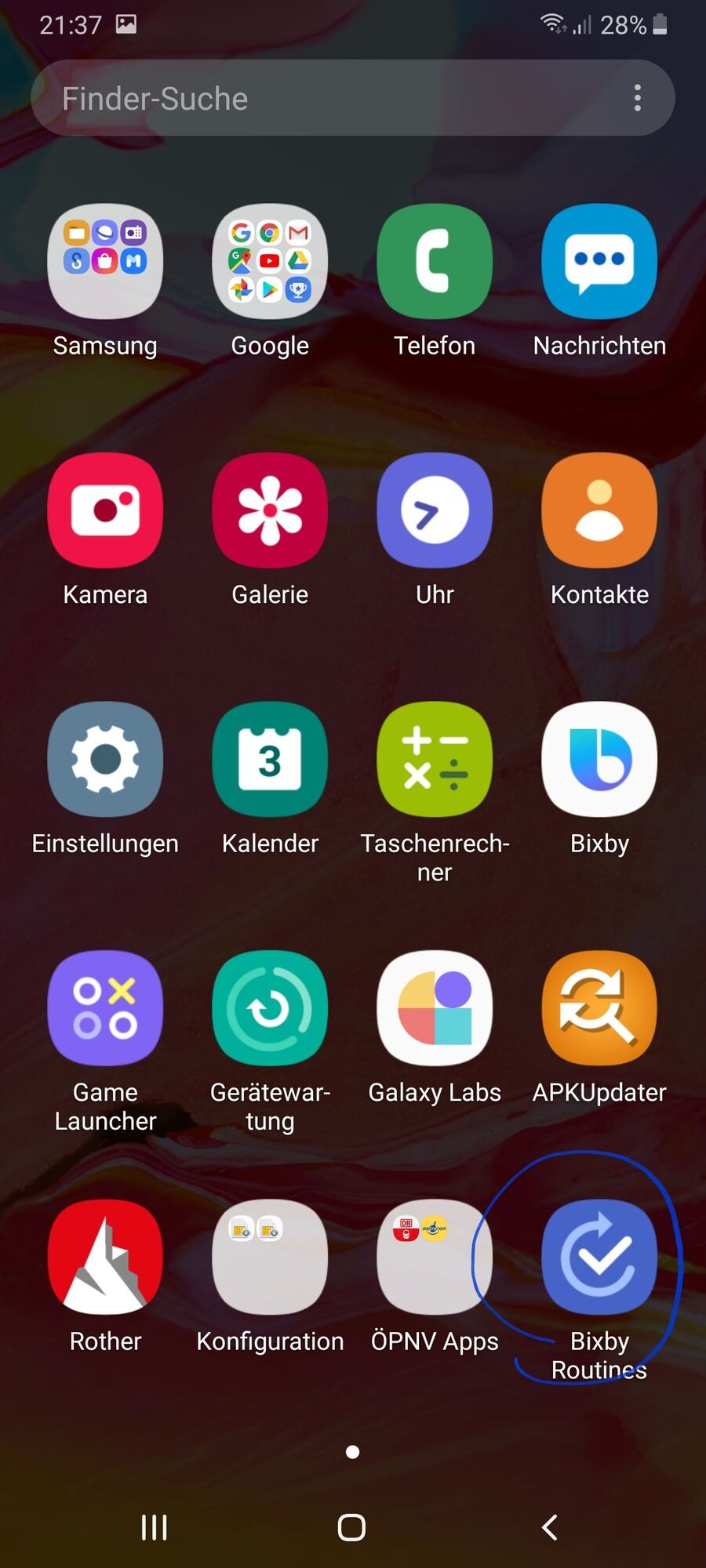This screenshot has width=706, height=1568.
Task: Open the Samsung folder
Action: tap(105, 262)
